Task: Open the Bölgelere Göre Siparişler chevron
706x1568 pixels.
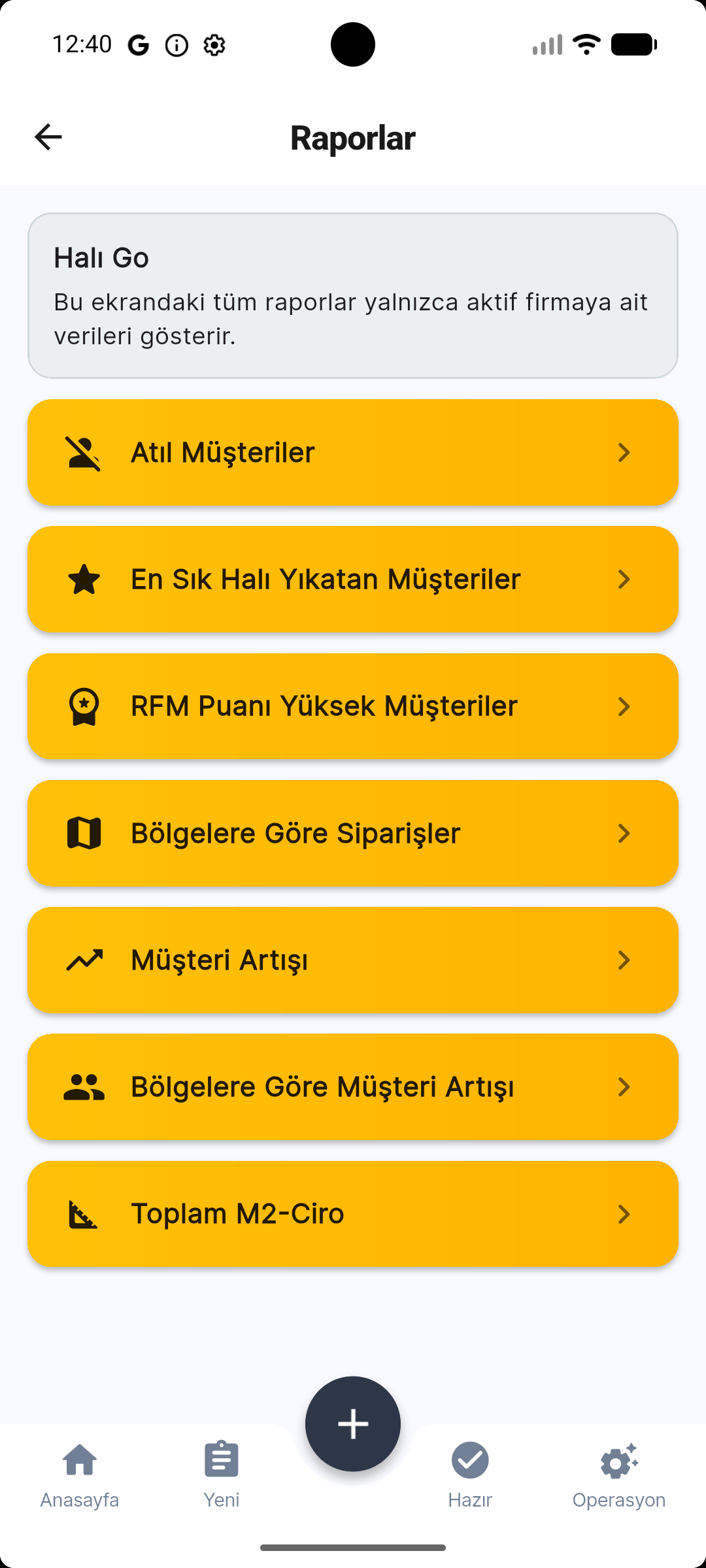Action: coord(623,832)
